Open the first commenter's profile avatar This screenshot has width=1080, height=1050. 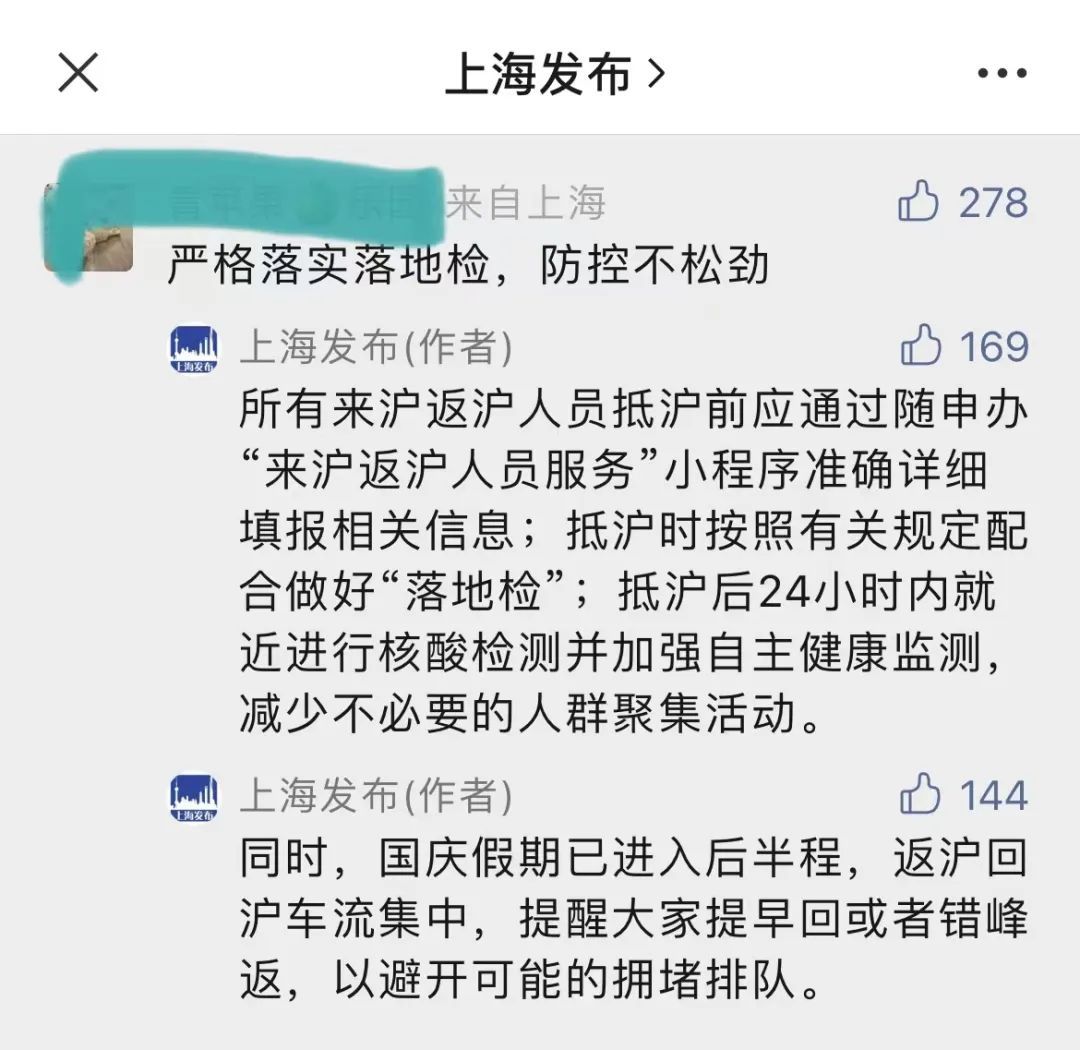[88, 227]
